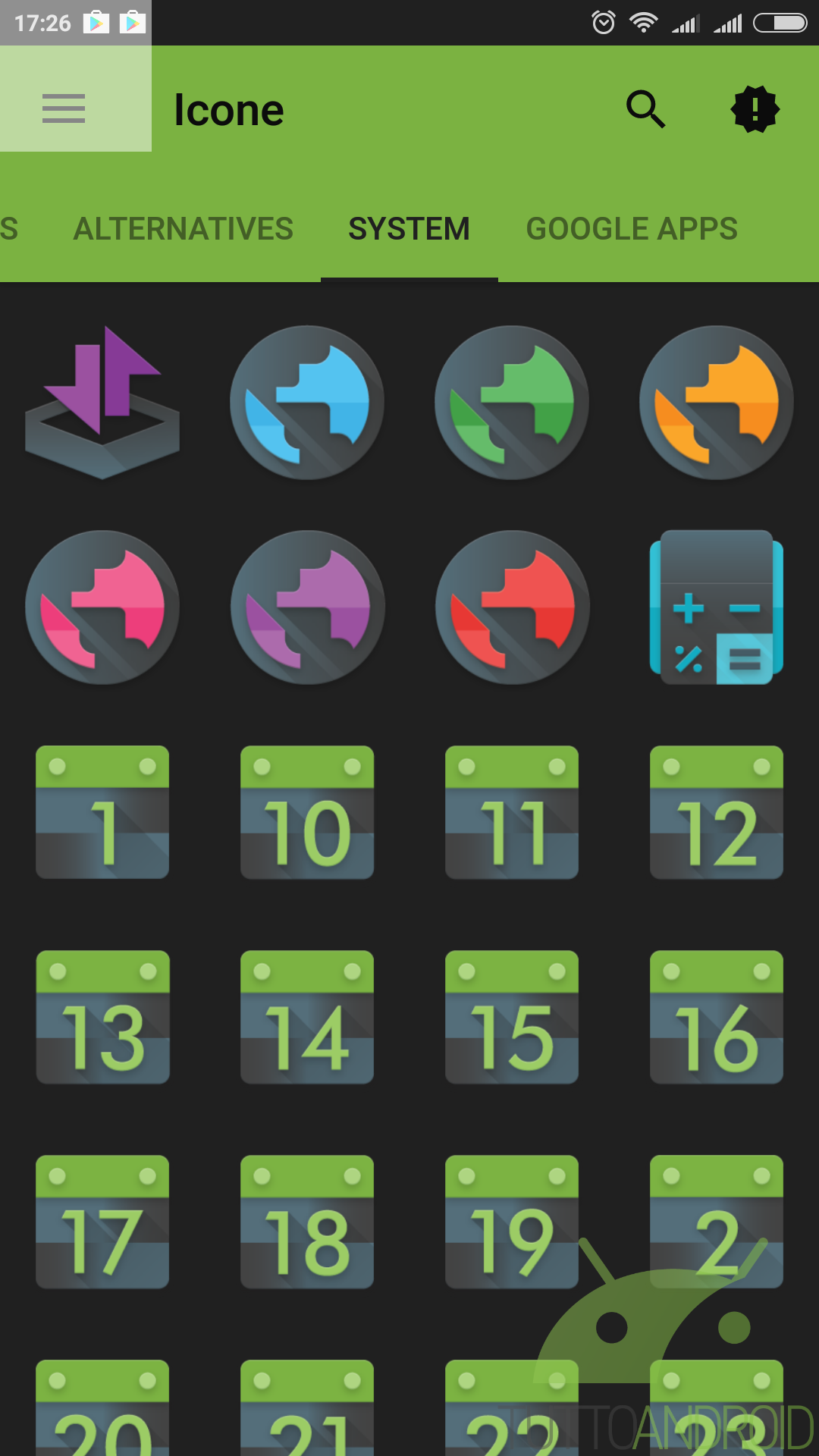Open the purple arrows box icon
819x1456 pixels.
point(102,402)
